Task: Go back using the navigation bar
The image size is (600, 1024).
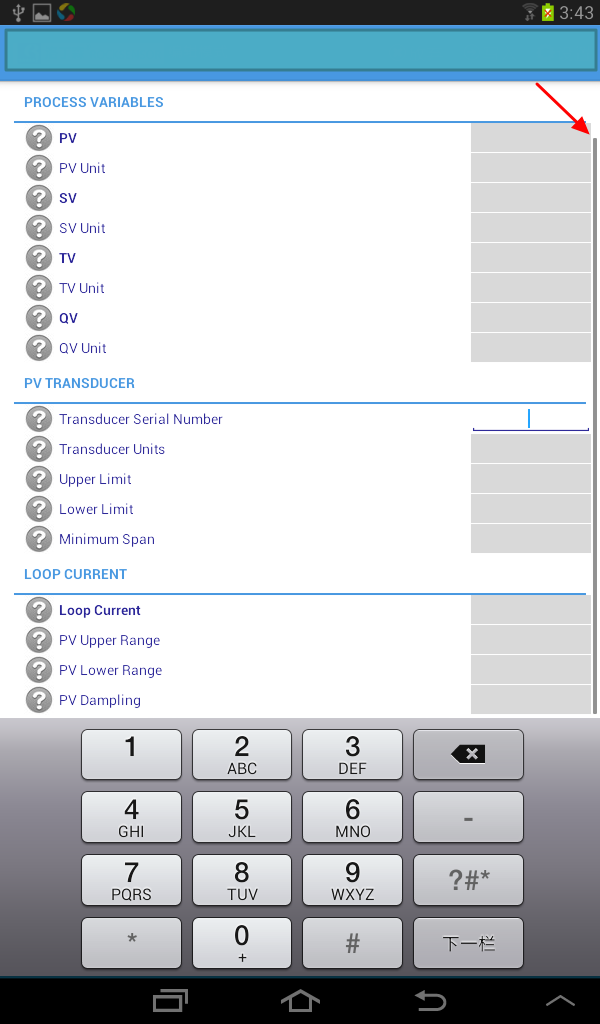Action: [430, 1000]
